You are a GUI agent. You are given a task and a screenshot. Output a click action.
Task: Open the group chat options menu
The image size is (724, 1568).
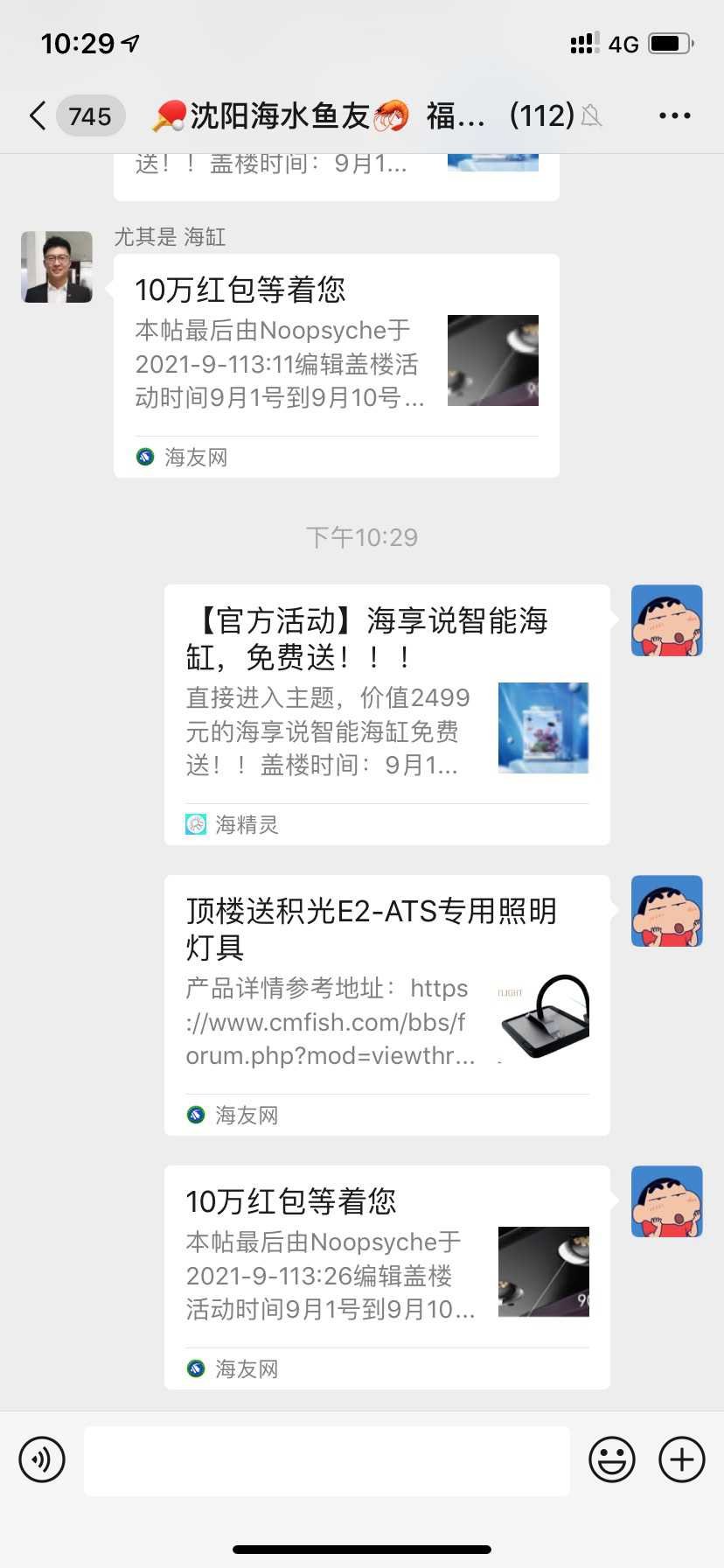pos(674,115)
